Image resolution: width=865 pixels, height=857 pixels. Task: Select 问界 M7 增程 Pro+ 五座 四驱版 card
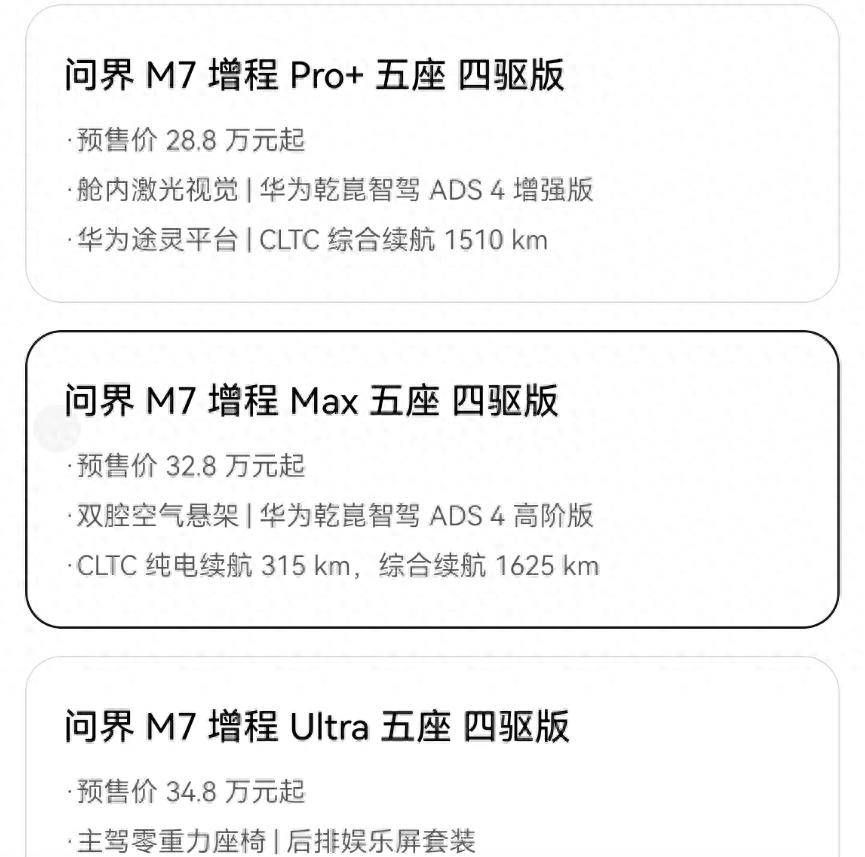click(x=432, y=155)
